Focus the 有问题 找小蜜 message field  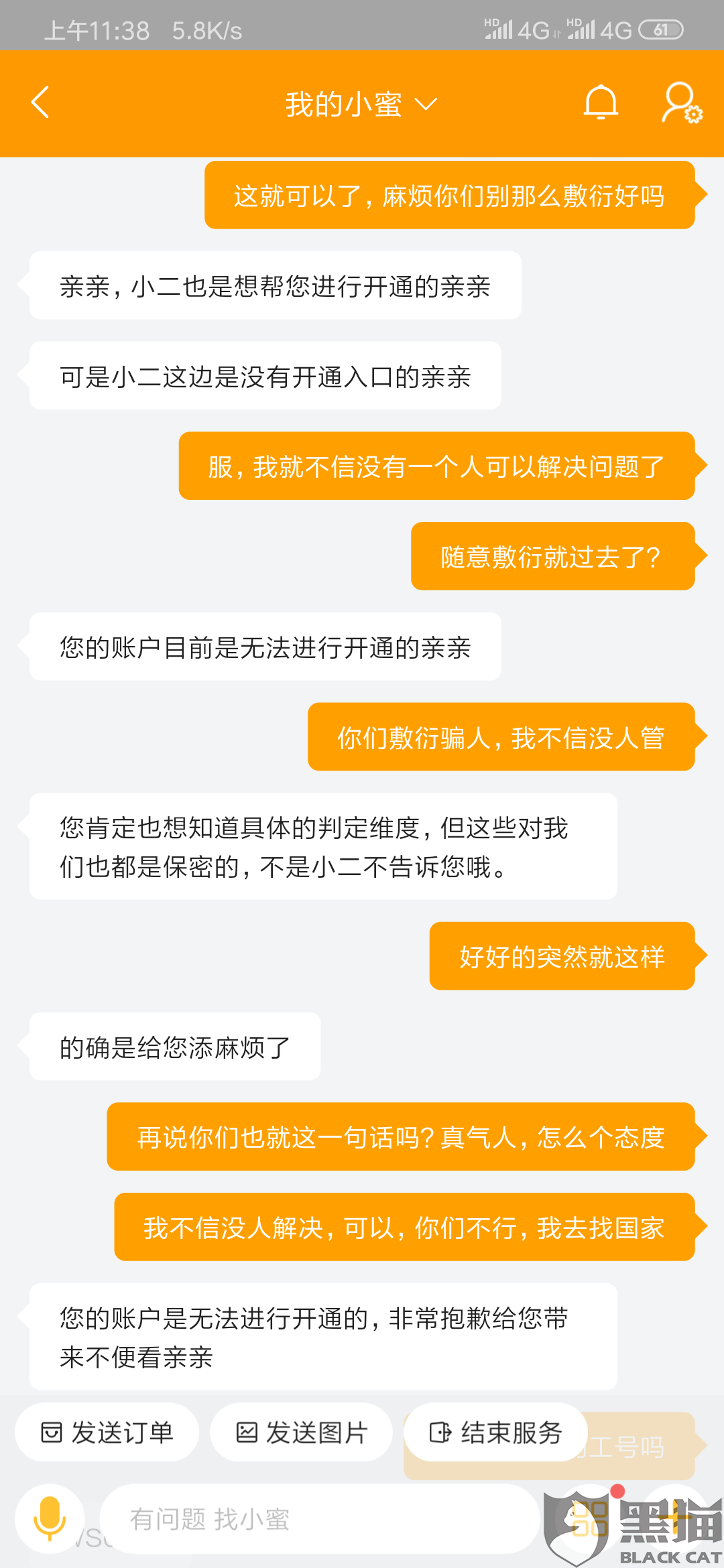319,1518
